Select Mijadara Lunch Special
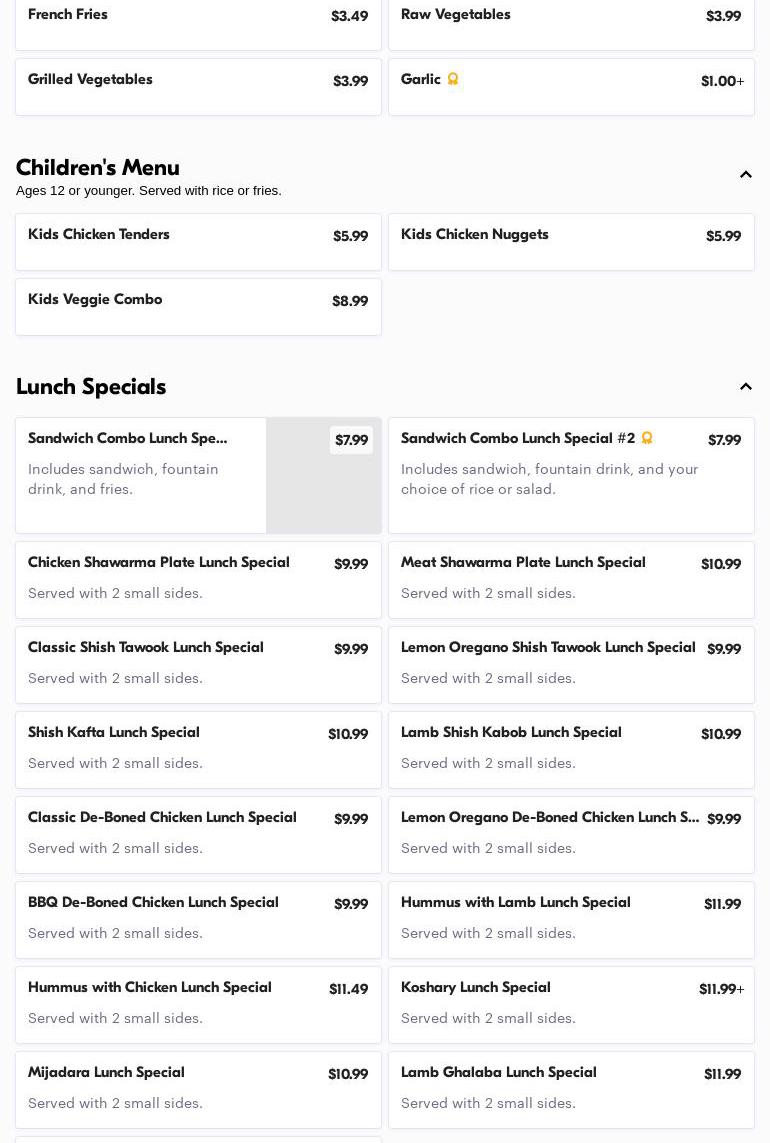This screenshot has width=770, height=1143. click(198, 1089)
